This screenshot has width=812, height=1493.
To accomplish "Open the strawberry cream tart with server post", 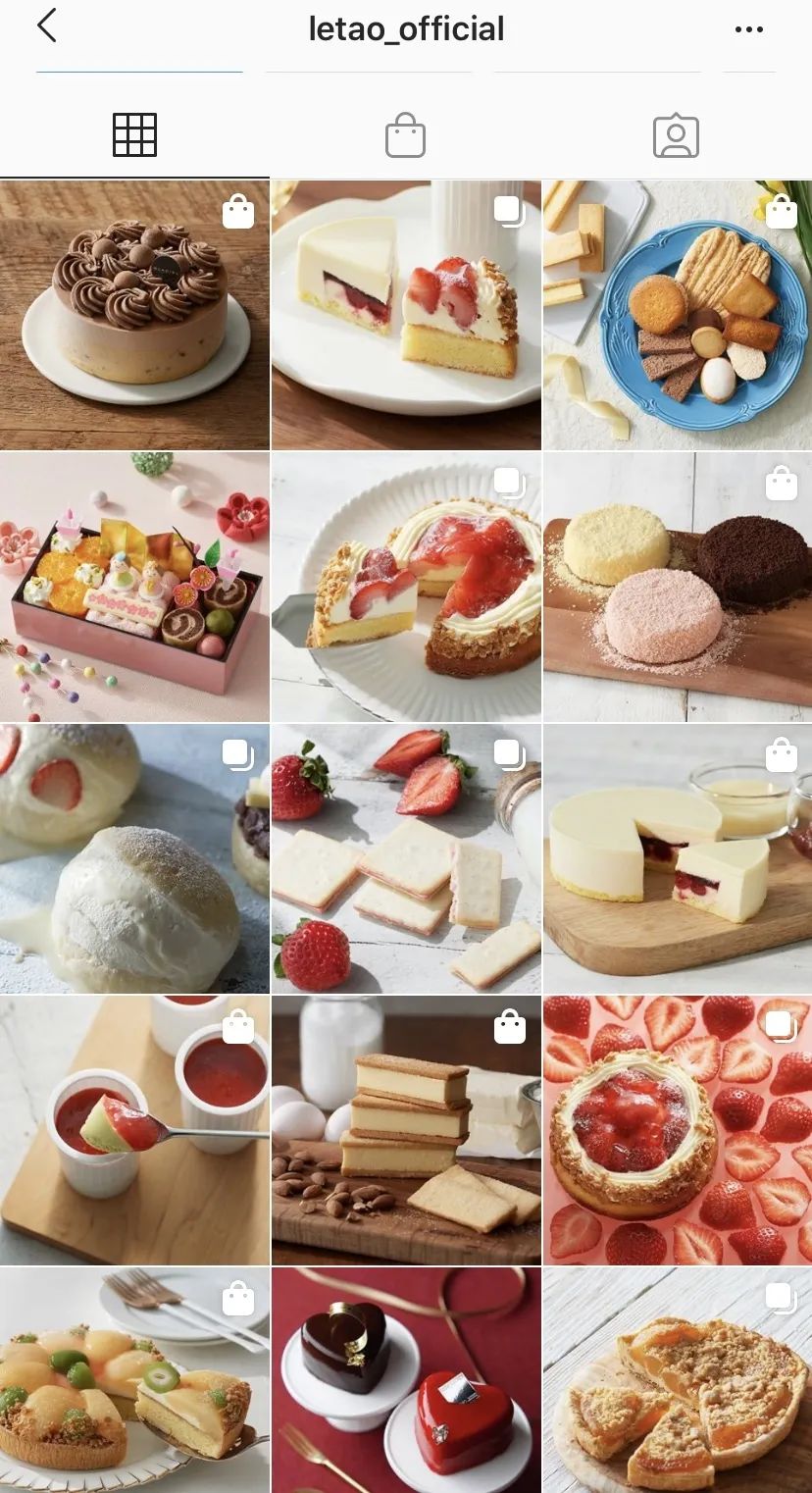I will [406, 587].
